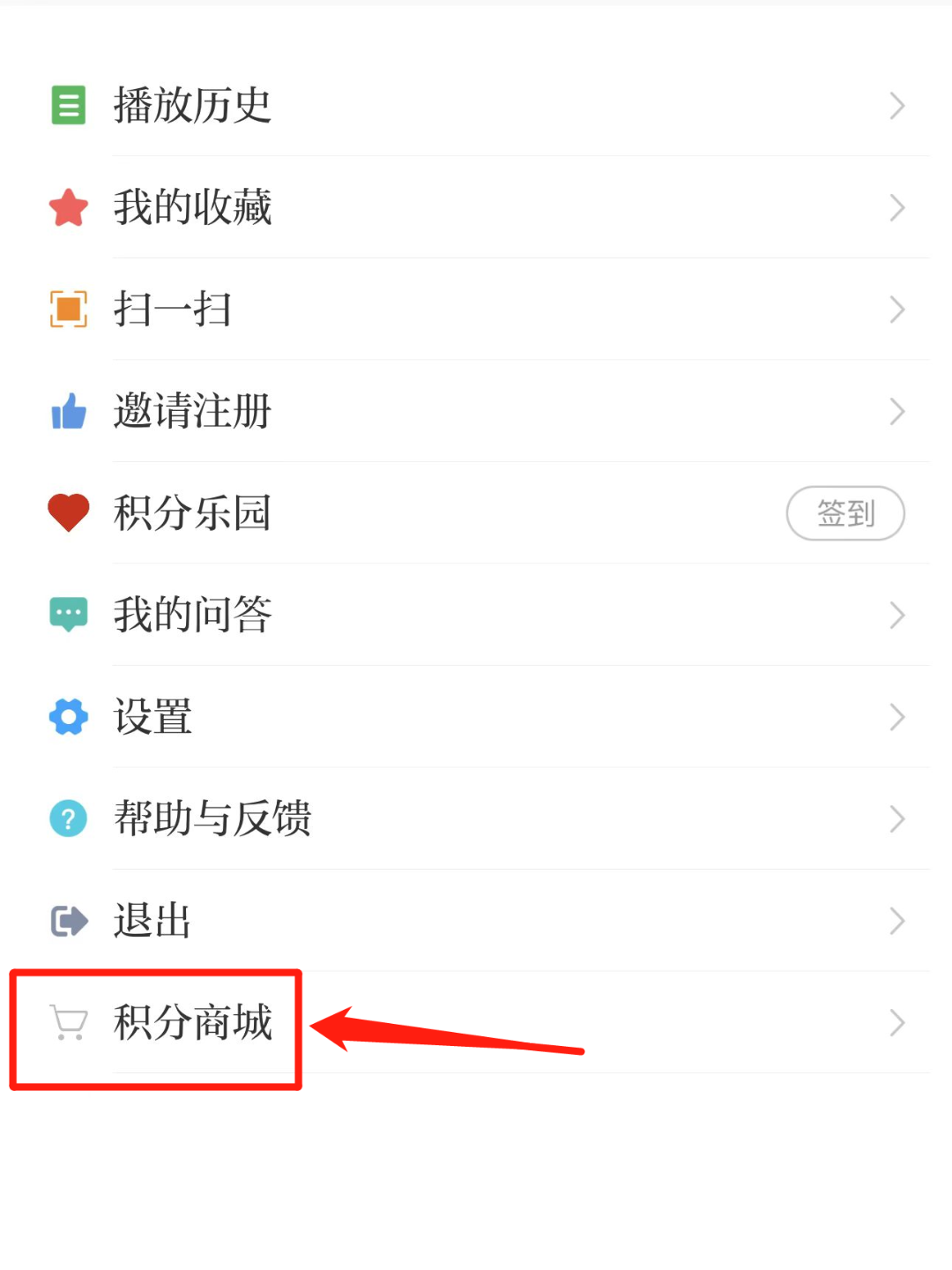Launch 扫一扫 scanner
Image resolution: width=952 pixels, height=1270 pixels.
pyautogui.click(x=173, y=310)
